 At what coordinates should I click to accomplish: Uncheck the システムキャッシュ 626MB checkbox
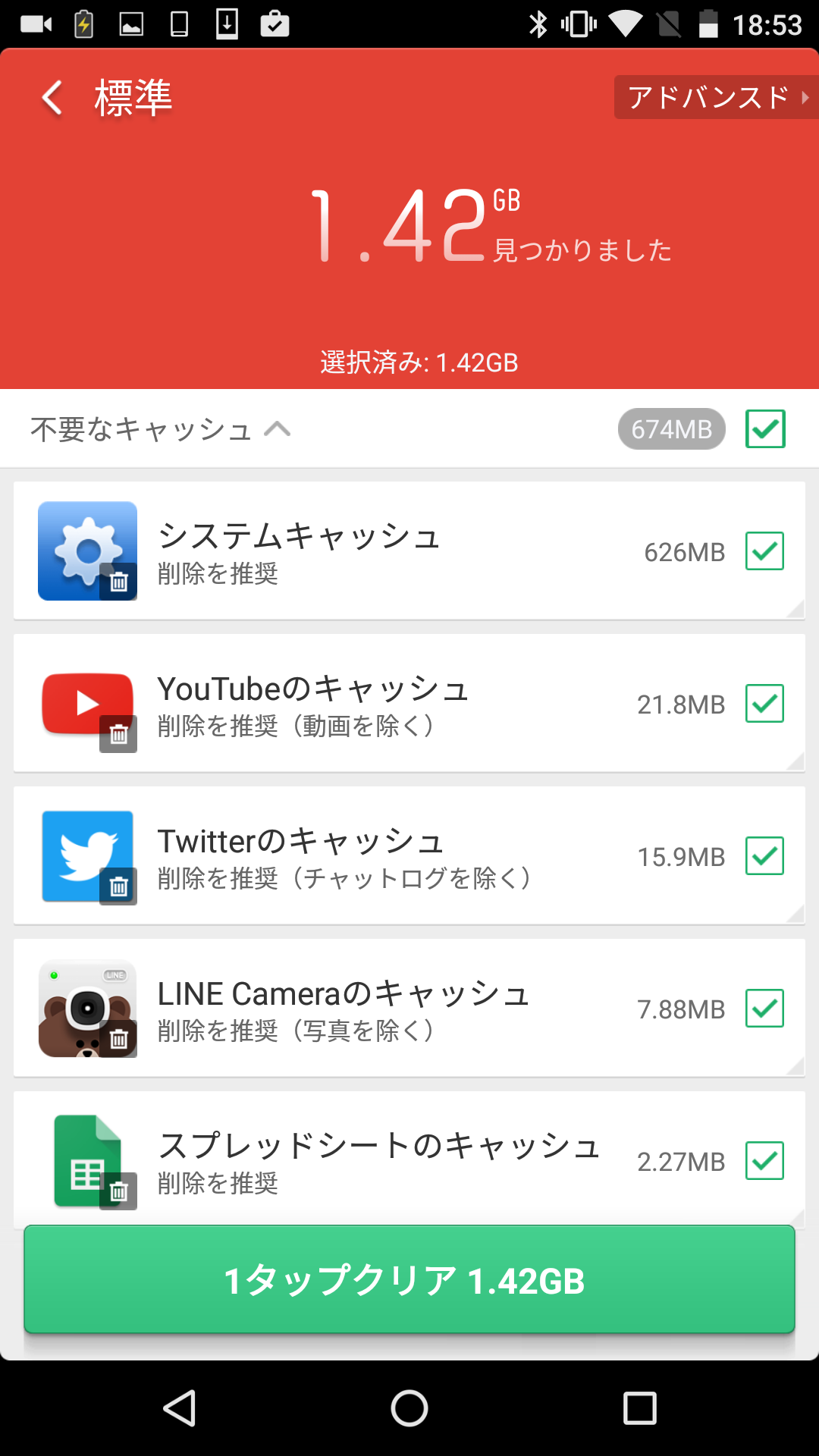coord(764,551)
